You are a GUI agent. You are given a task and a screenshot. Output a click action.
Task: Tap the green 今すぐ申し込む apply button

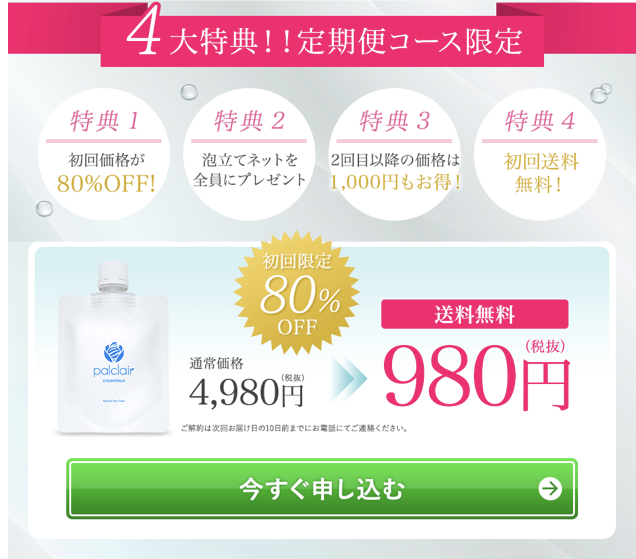[322, 489]
